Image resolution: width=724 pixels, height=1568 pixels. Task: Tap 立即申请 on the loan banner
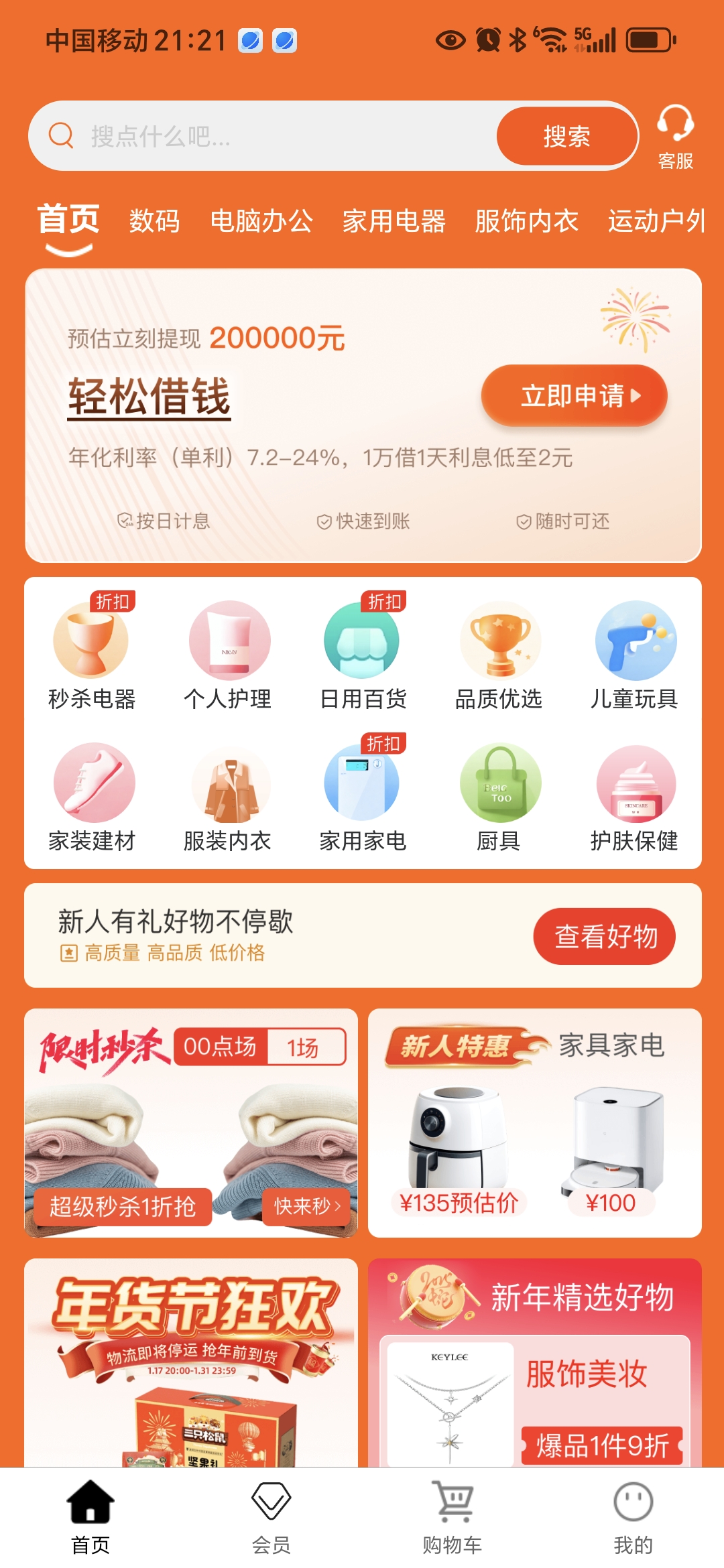tap(575, 395)
